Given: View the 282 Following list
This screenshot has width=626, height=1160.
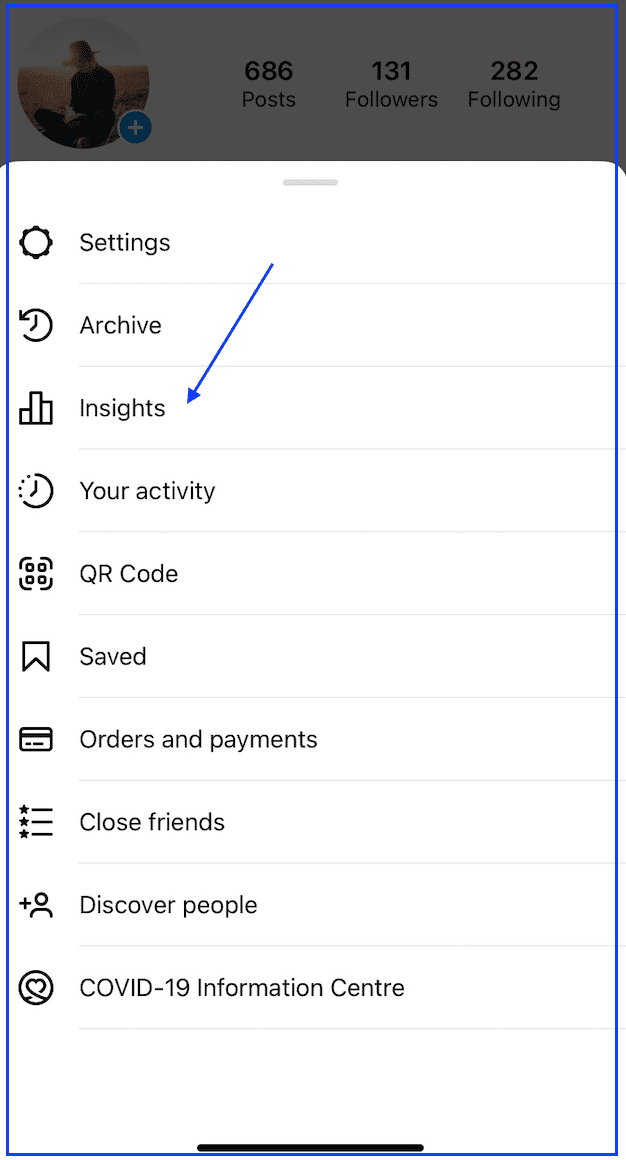Looking at the screenshot, I should coord(514,84).
